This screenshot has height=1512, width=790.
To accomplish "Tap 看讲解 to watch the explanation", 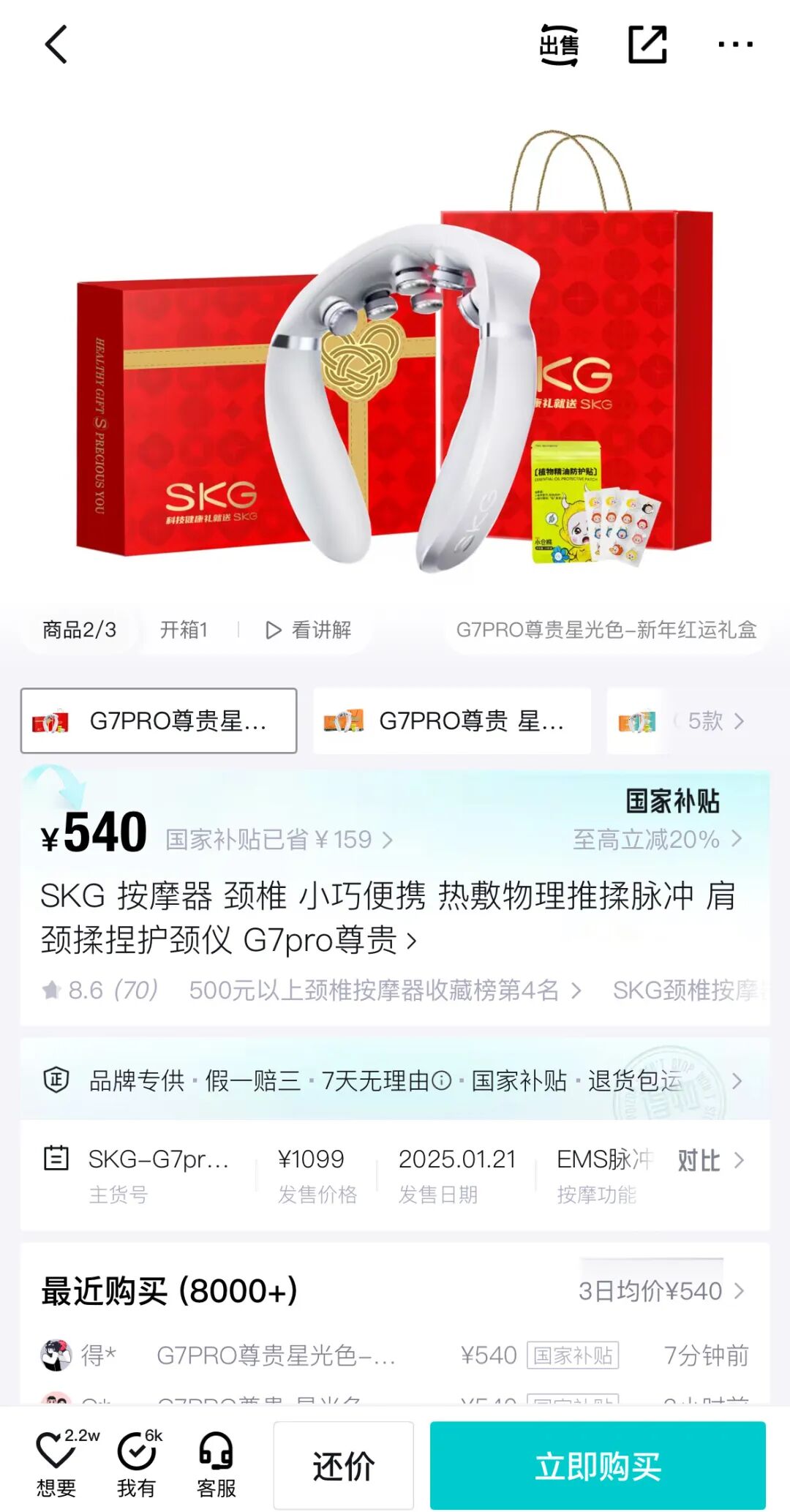I will (x=308, y=630).
